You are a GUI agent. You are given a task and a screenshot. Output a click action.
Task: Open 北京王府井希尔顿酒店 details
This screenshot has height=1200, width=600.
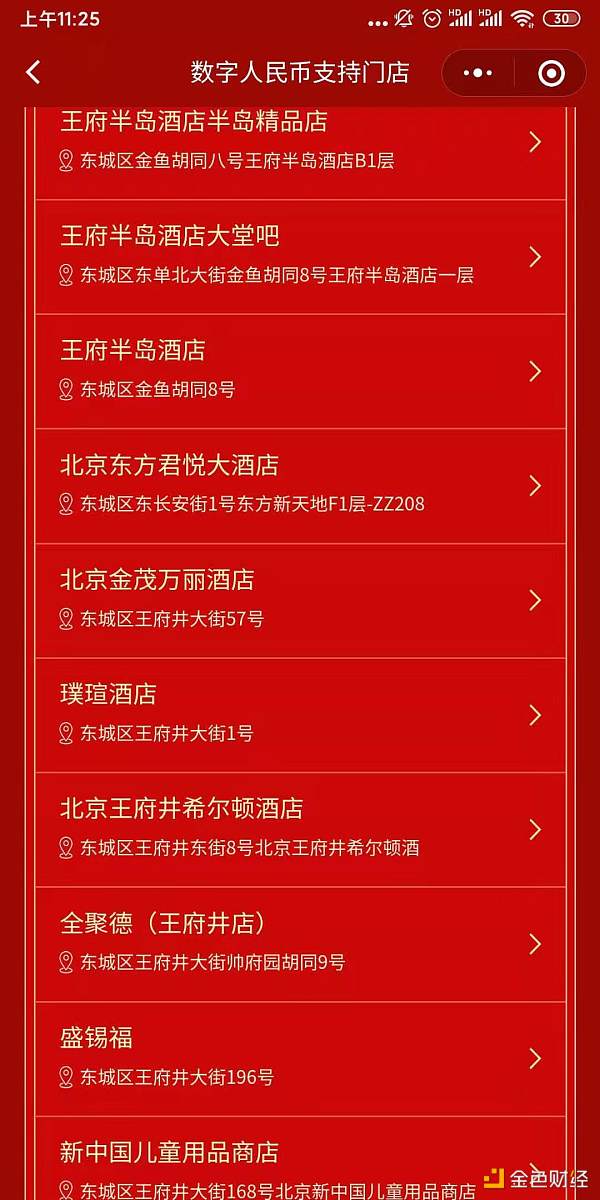pyautogui.click(x=300, y=829)
